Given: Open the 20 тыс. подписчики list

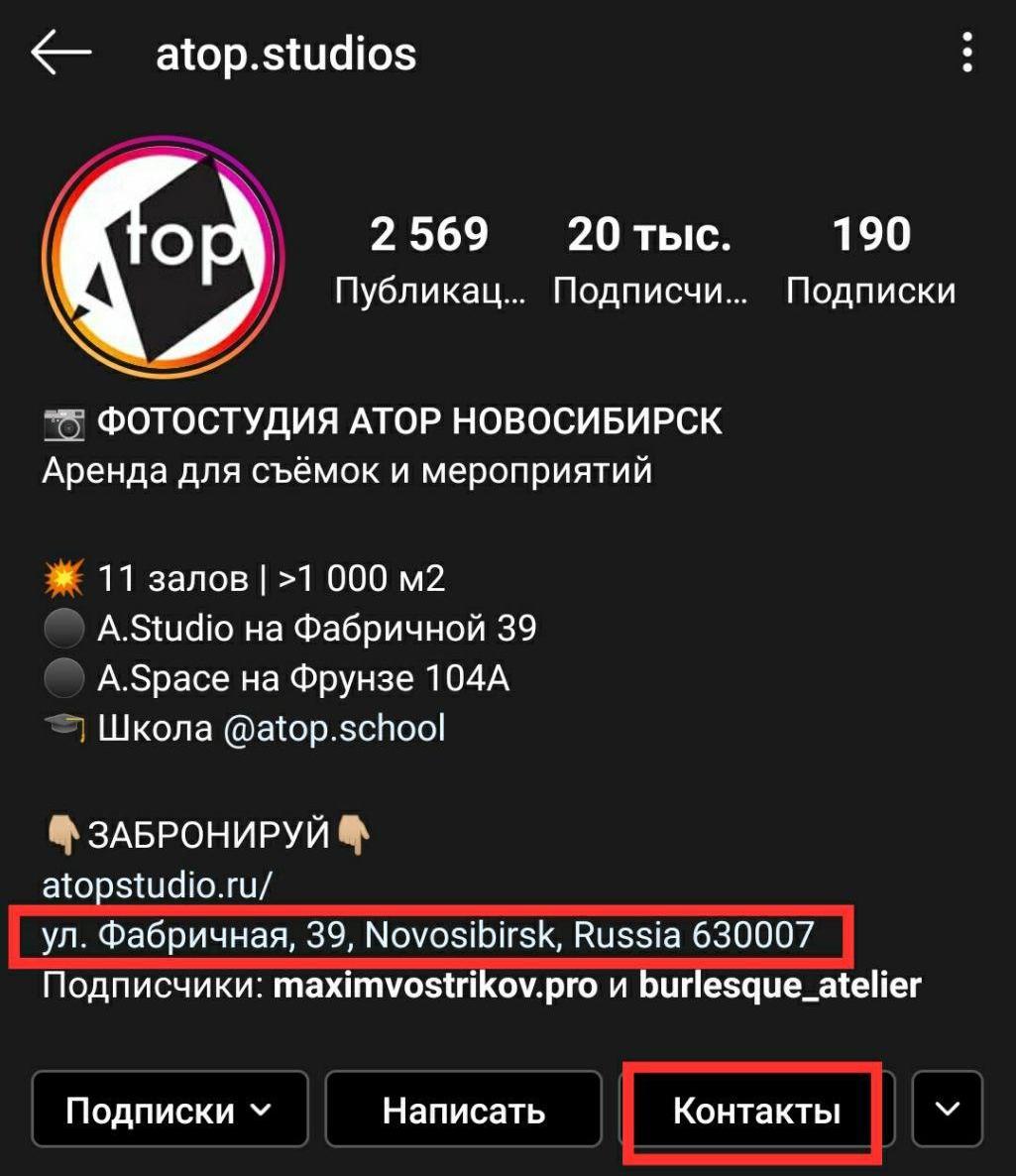Looking at the screenshot, I should [650, 260].
